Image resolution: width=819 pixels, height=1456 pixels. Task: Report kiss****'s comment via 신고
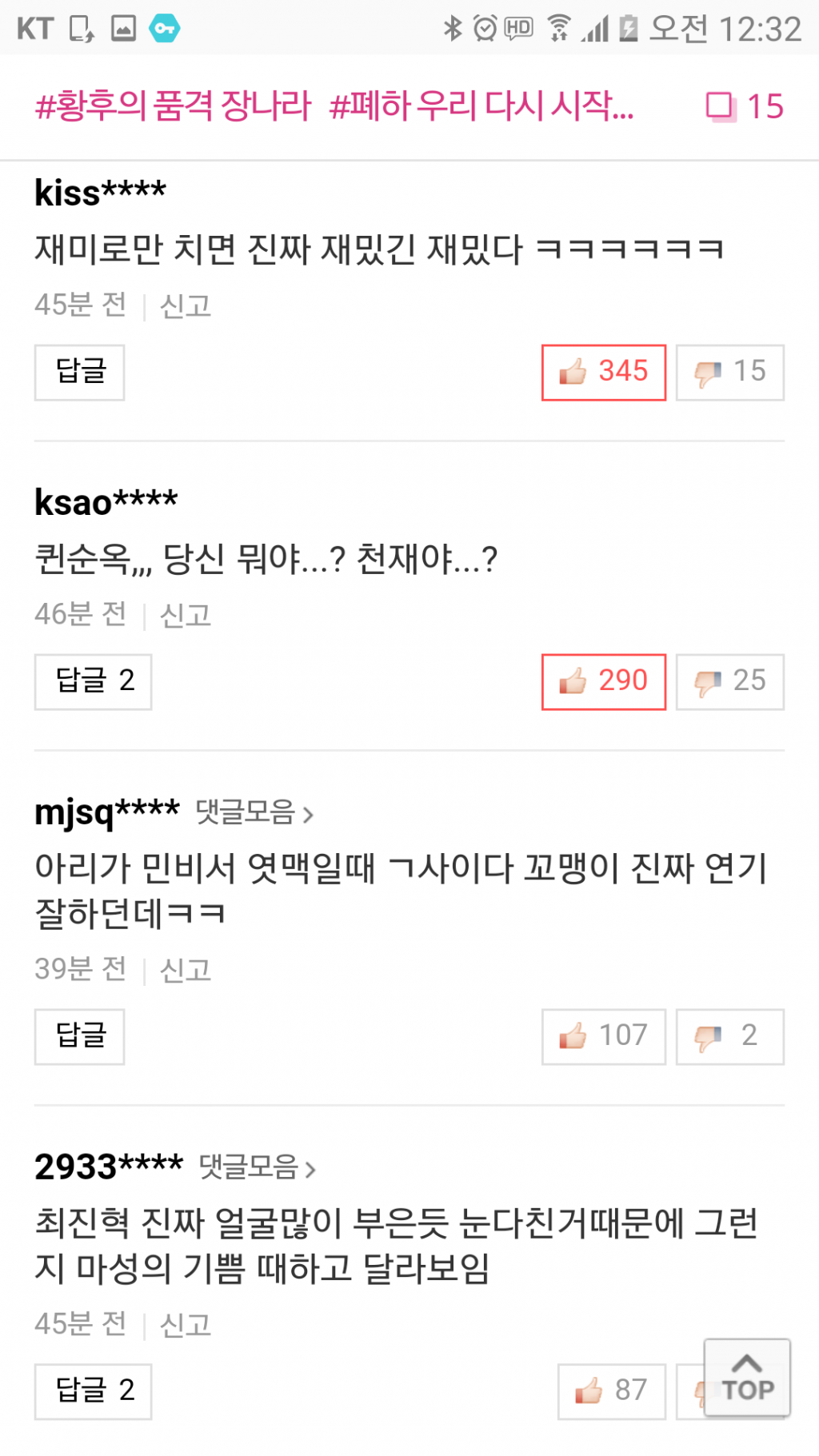pos(186,306)
